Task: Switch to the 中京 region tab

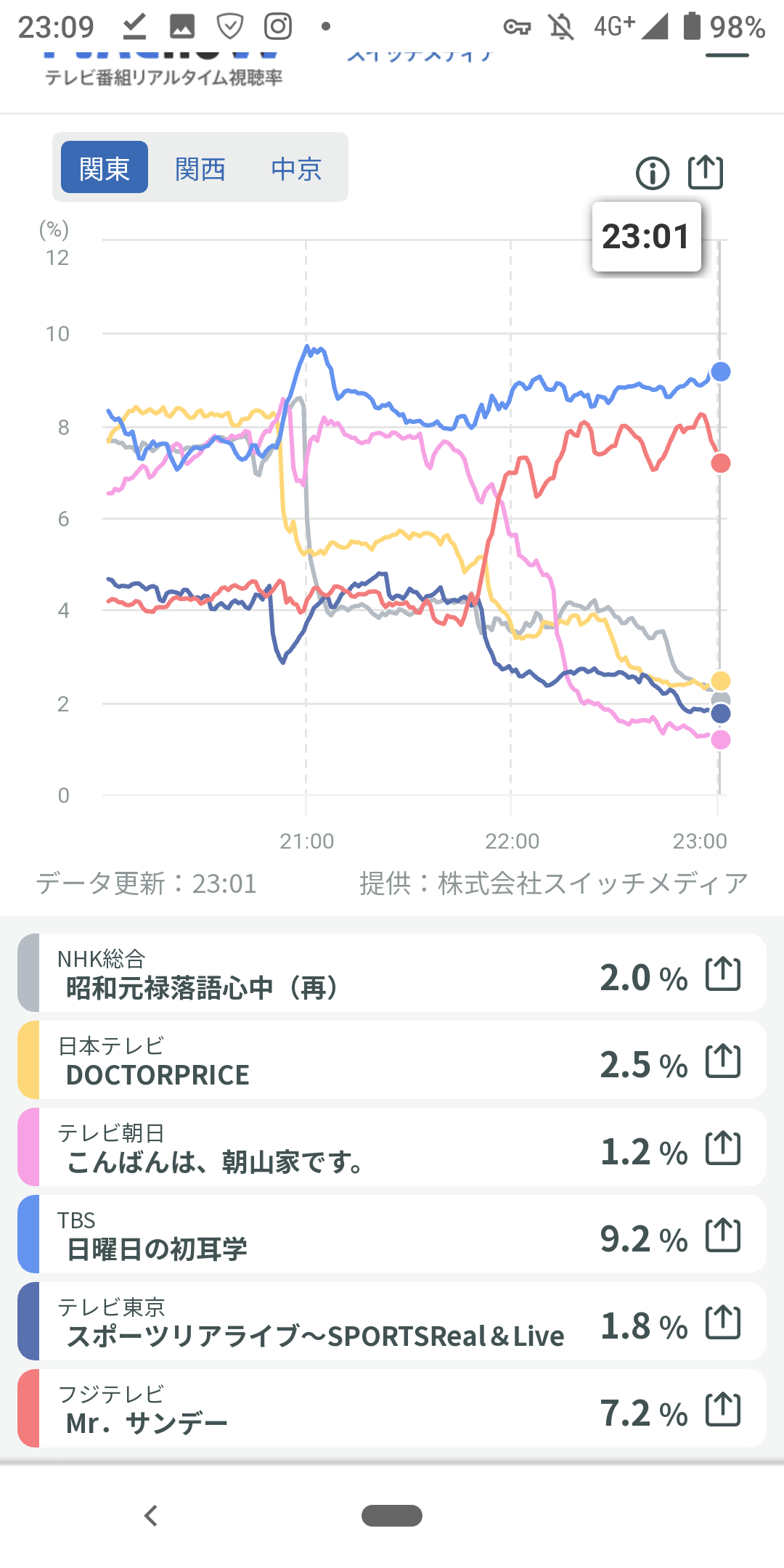Action: [296, 168]
